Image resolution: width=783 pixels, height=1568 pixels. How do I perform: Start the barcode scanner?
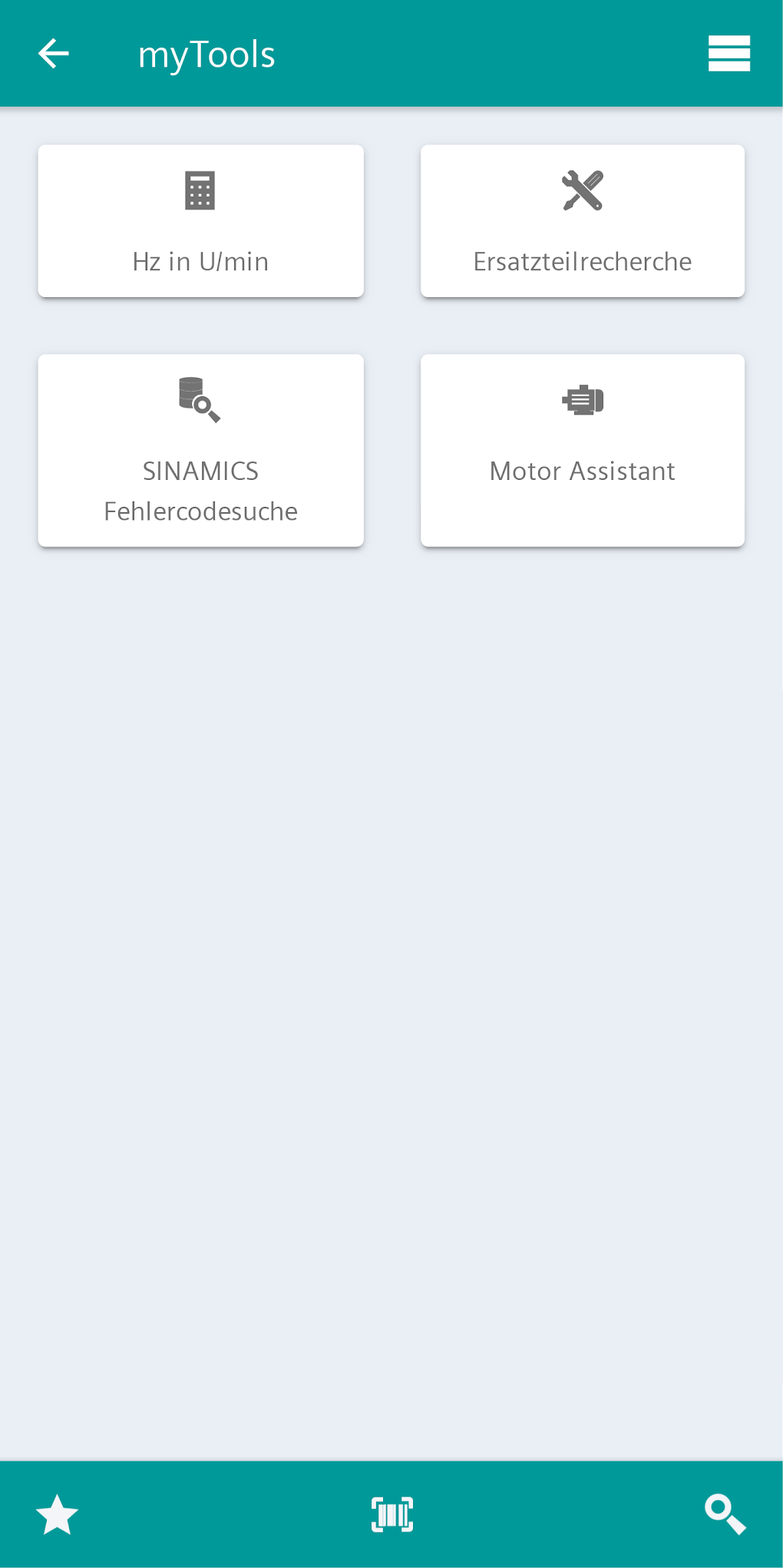[x=391, y=1514]
